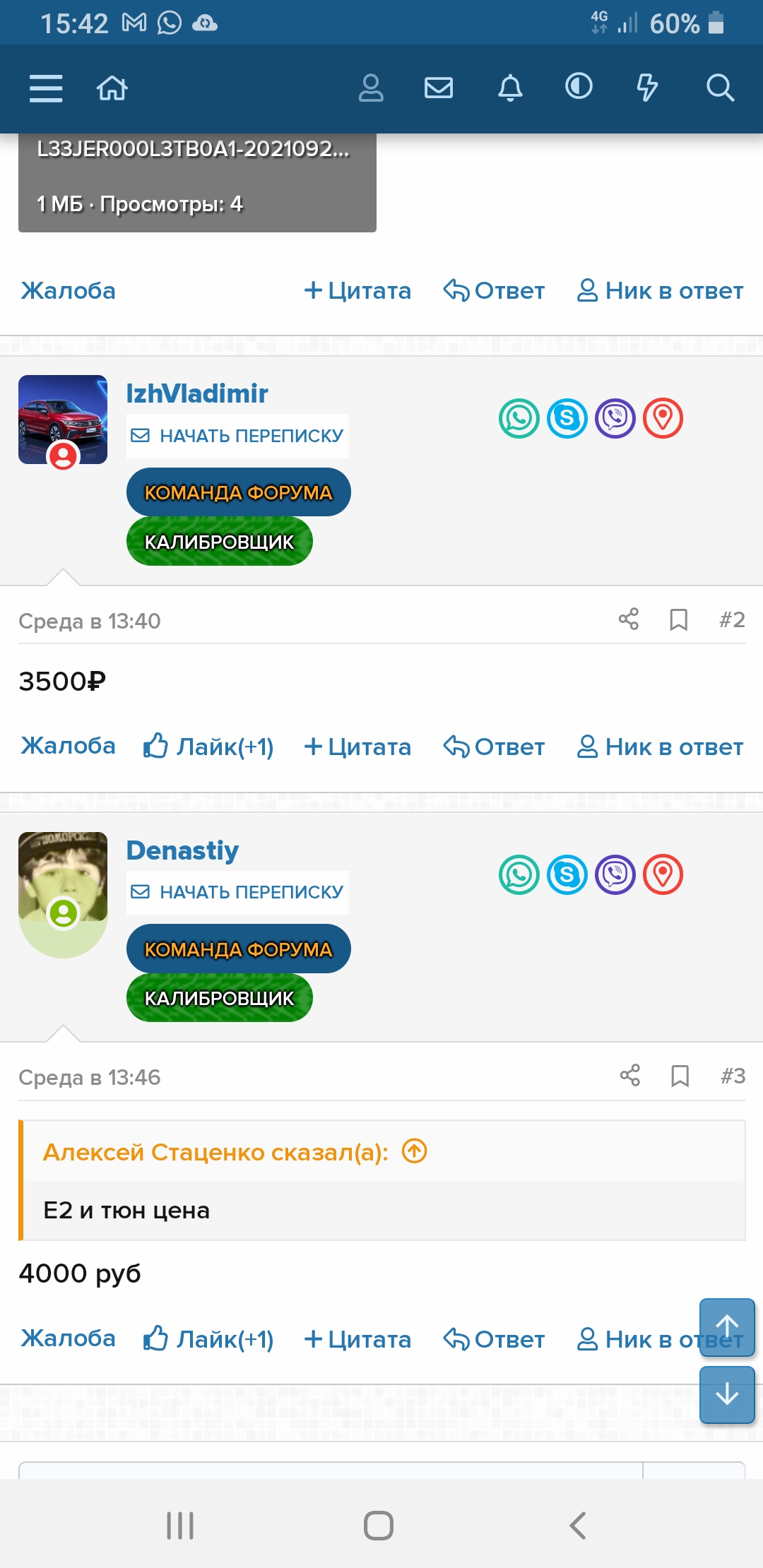This screenshot has width=763, height=1568.
Task: Like IzhVladimir's 3500₽ post
Action: 209,747
